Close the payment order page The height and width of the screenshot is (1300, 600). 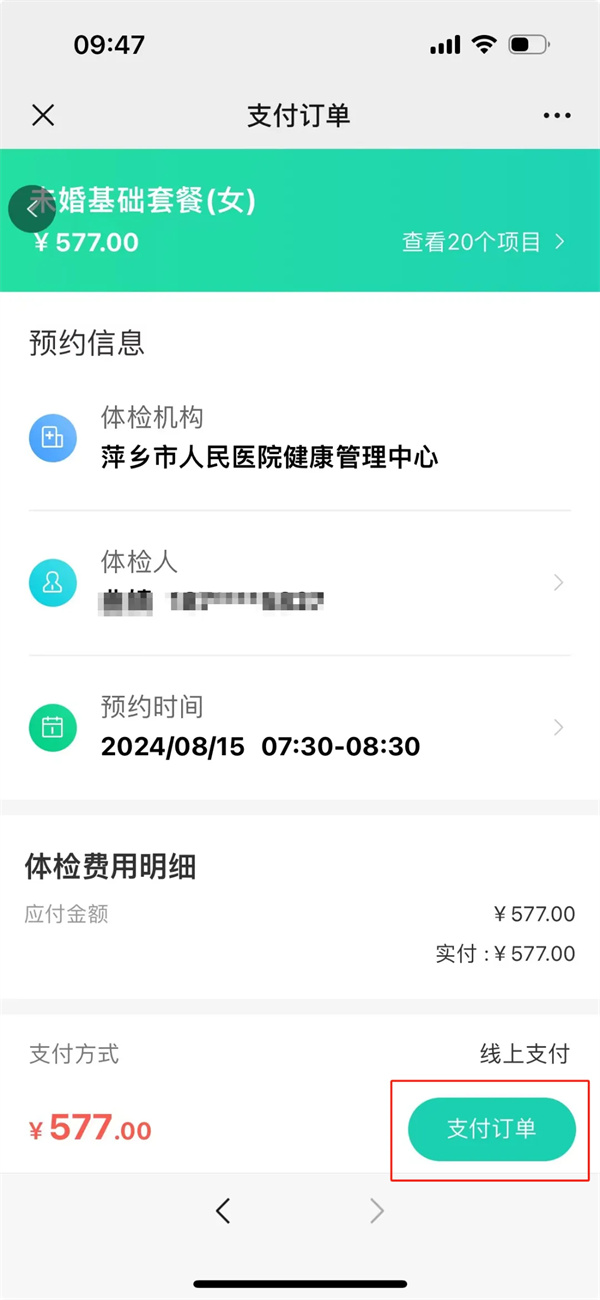click(x=43, y=115)
